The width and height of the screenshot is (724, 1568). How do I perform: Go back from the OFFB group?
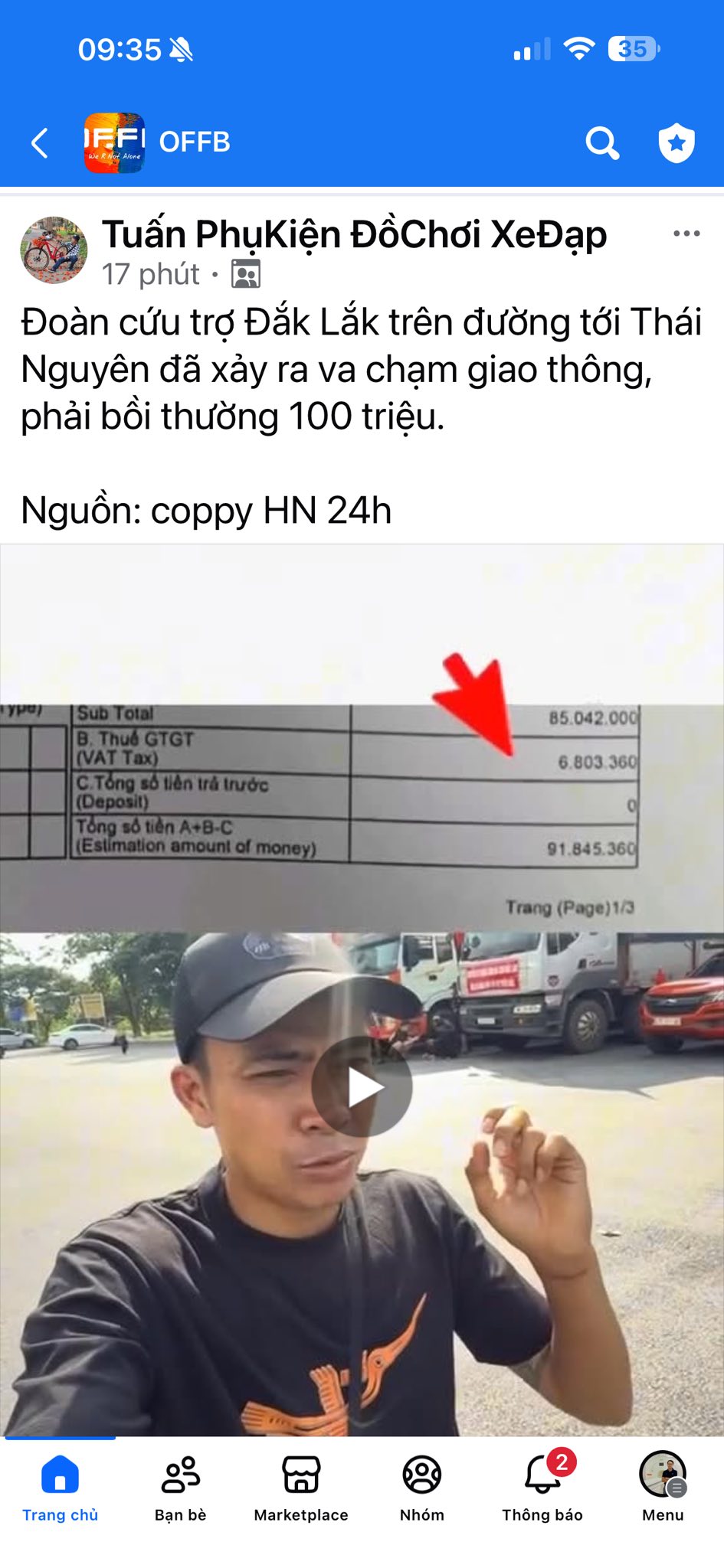click(40, 142)
